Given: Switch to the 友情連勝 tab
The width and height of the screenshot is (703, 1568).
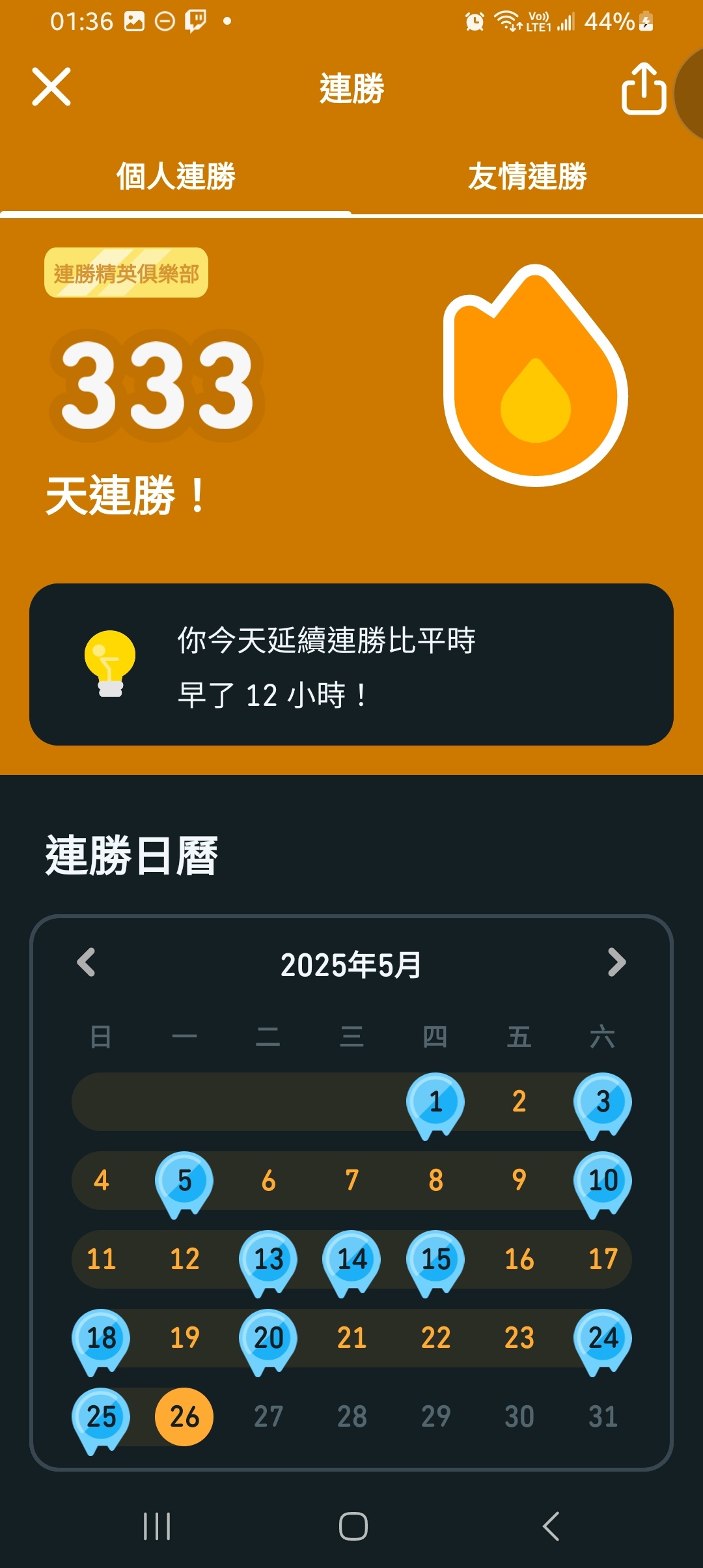Looking at the screenshot, I should 527,176.
